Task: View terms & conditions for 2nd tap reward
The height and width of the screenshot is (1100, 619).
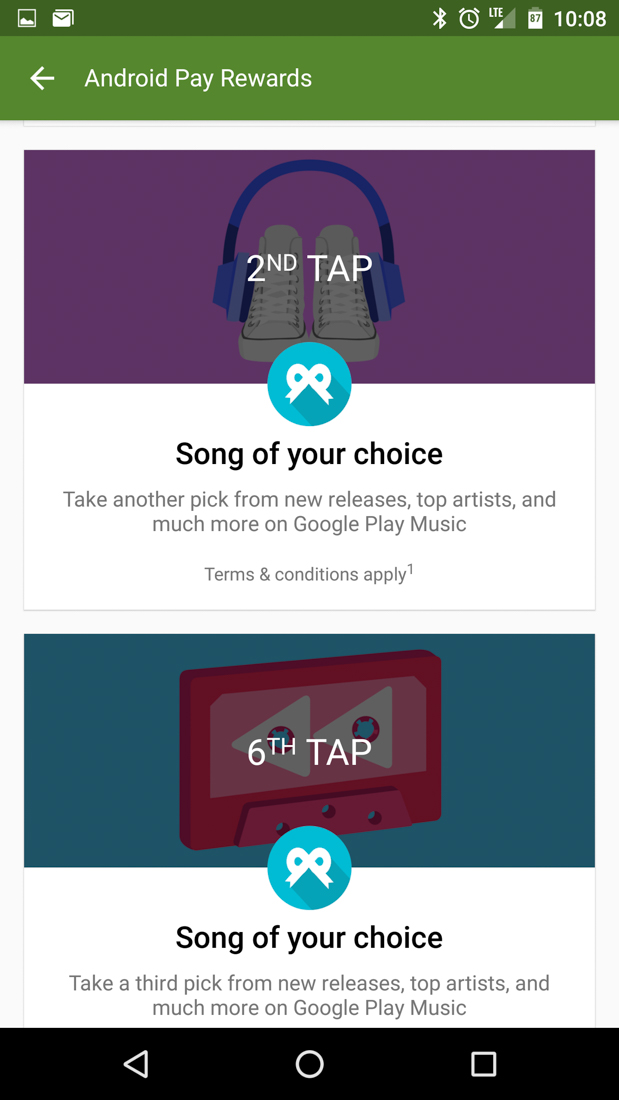Action: [x=308, y=574]
